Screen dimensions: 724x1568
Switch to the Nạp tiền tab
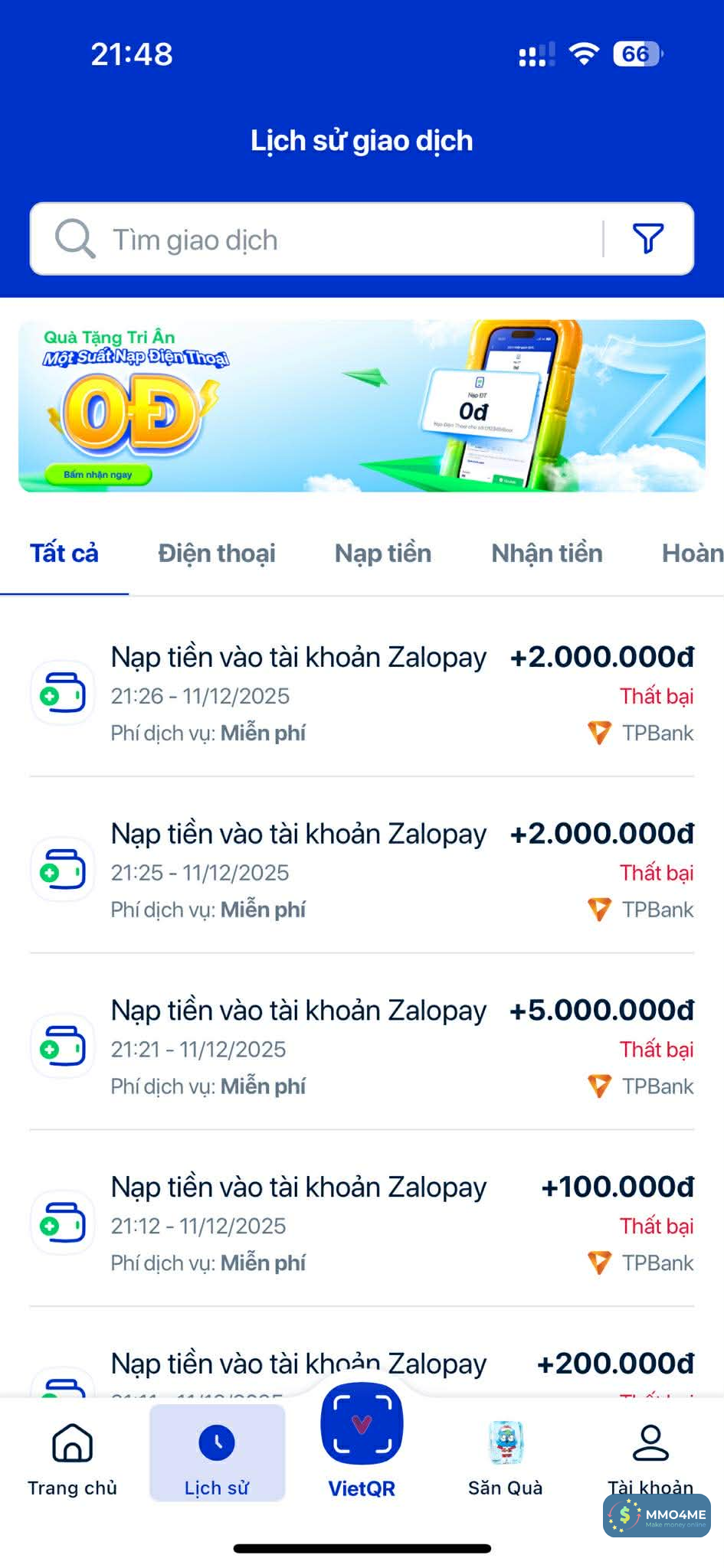(382, 553)
